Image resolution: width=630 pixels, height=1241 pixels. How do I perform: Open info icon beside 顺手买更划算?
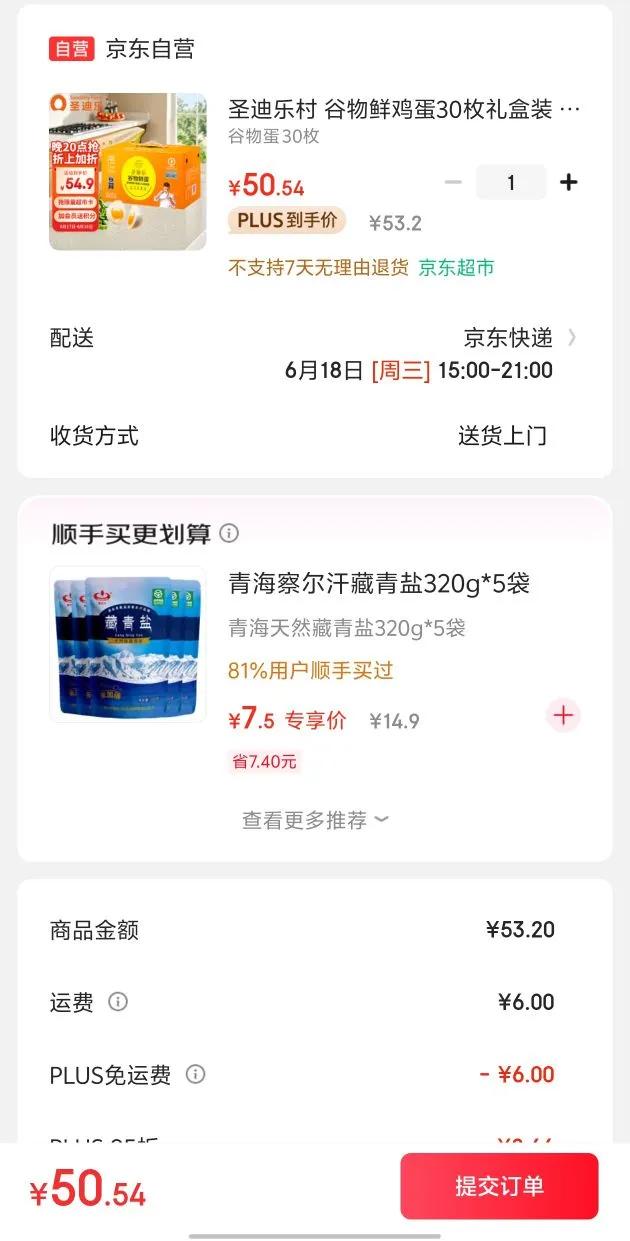click(x=229, y=533)
